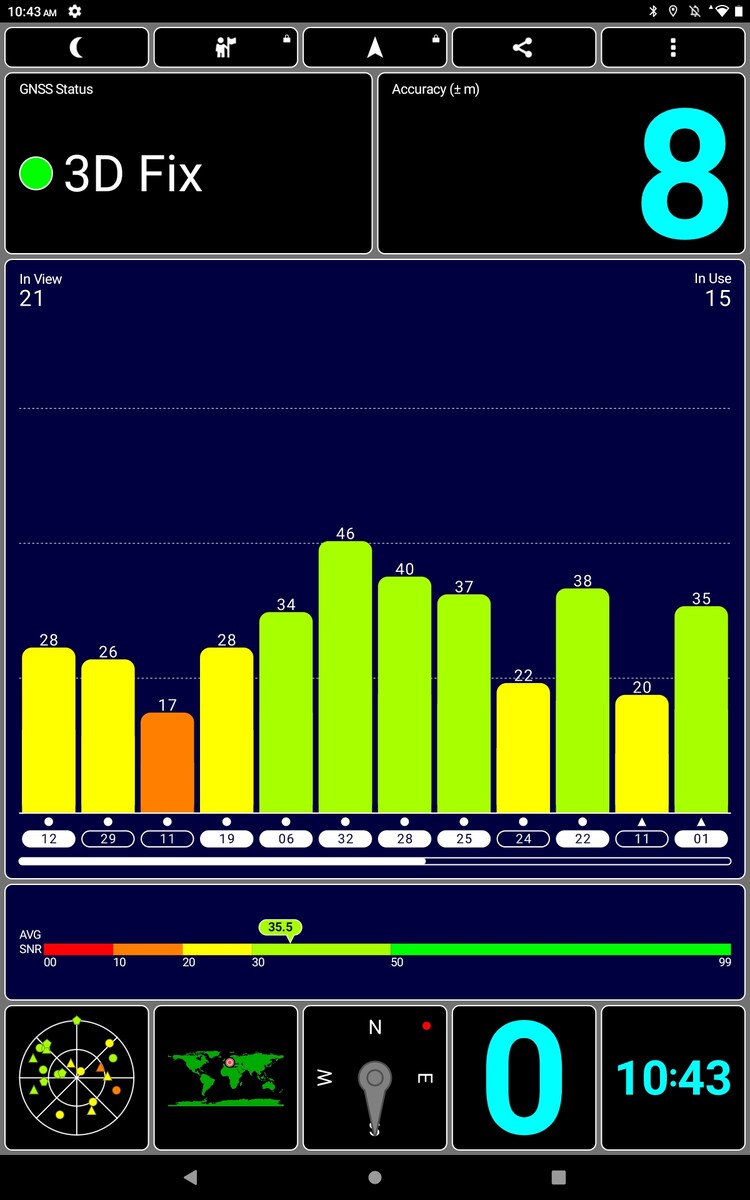Toggle night mode with the moon icon
The width and height of the screenshot is (750, 1200).
(77, 47)
